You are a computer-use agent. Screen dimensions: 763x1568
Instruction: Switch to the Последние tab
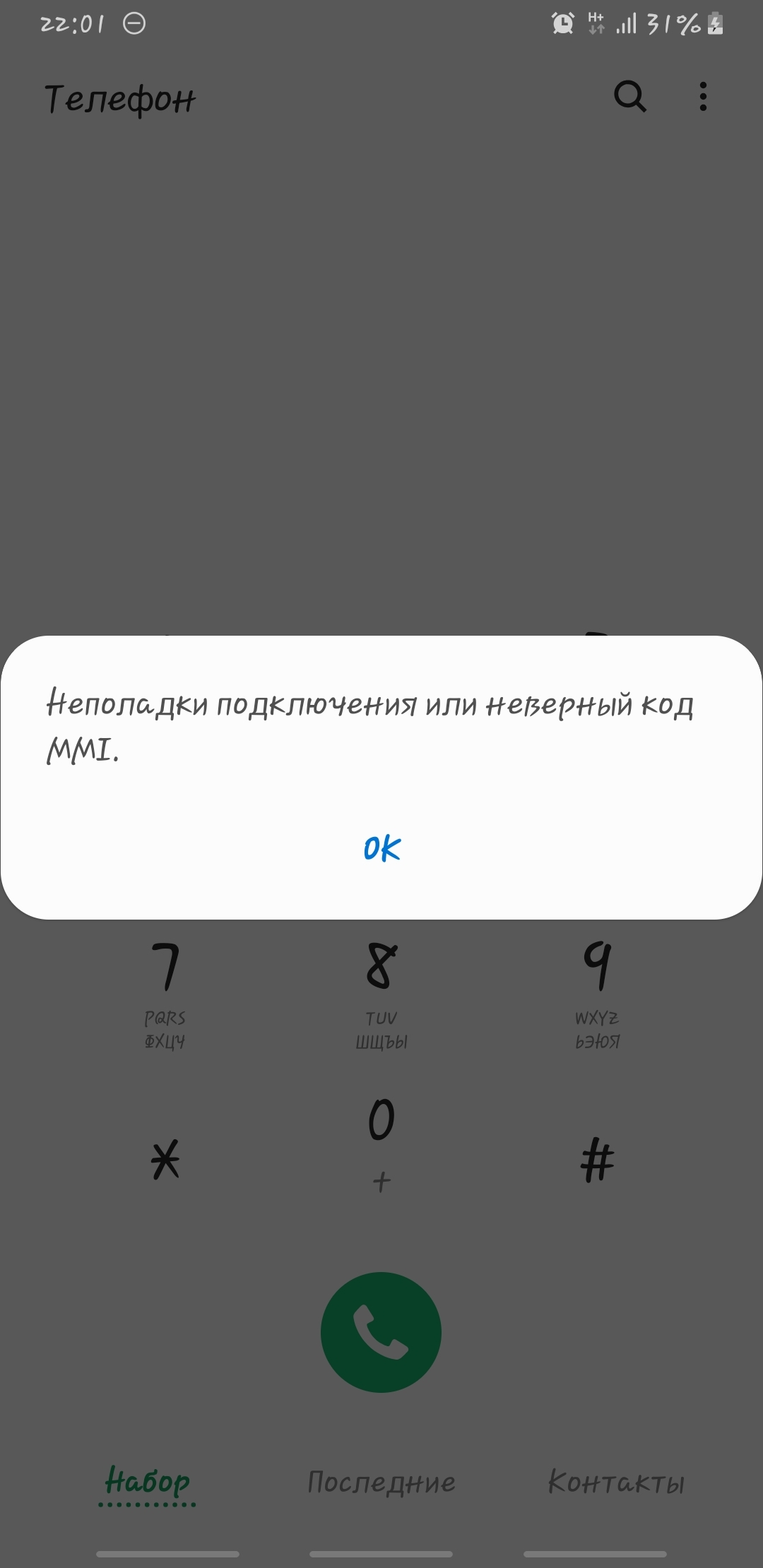point(381,1482)
